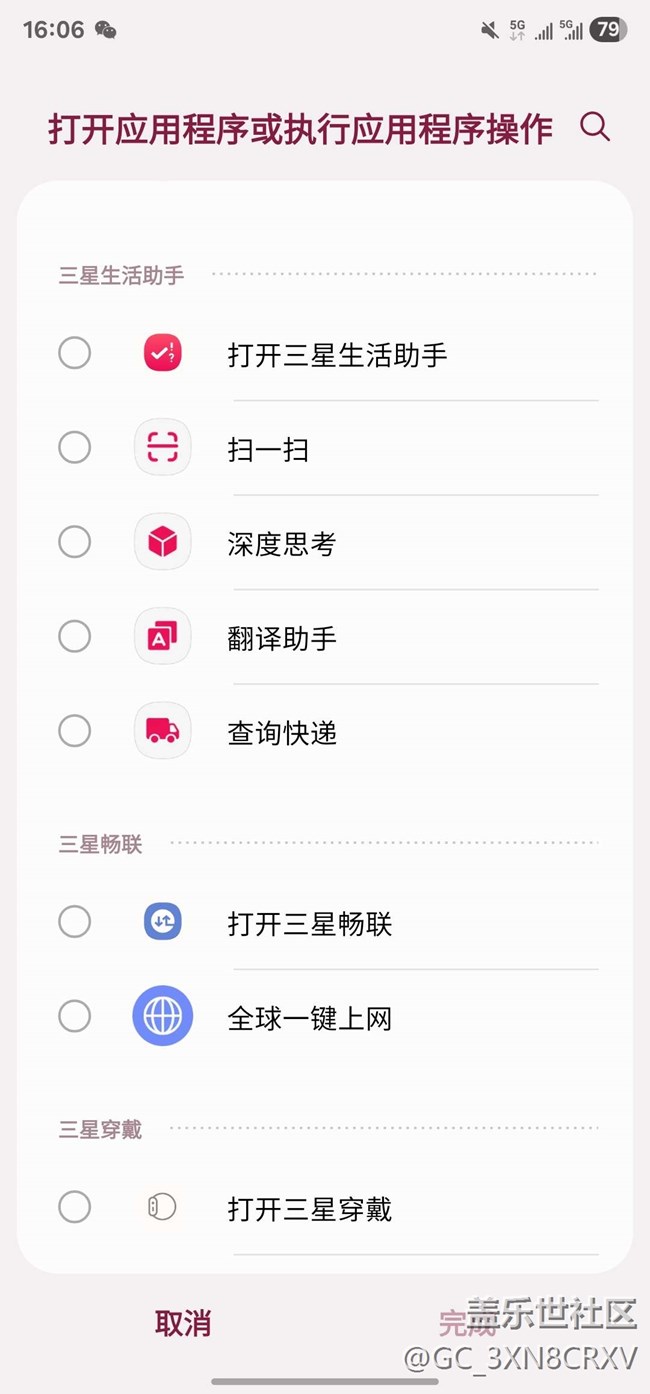This screenshot has height=1394, width=650.
Task: Confirm with the 完成 button
Action: [467, 1323]
